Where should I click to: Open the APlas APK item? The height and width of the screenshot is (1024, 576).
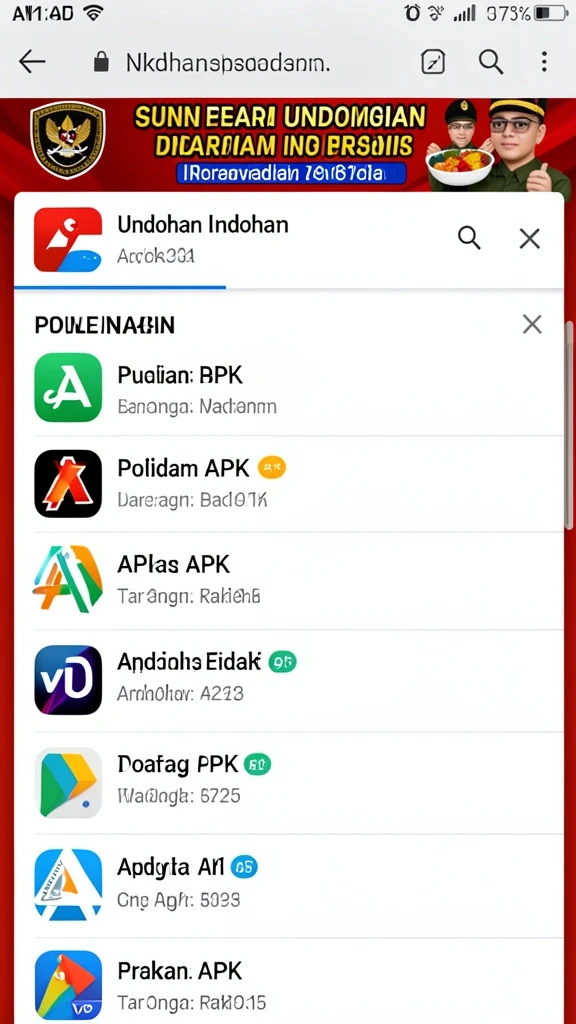point(289,581)
